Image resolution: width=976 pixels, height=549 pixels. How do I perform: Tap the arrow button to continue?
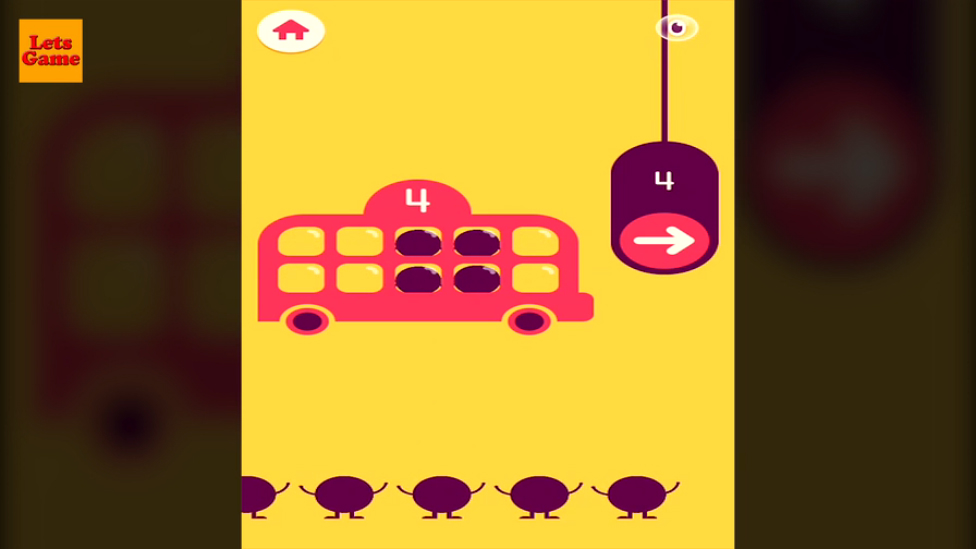pos(664,240)
